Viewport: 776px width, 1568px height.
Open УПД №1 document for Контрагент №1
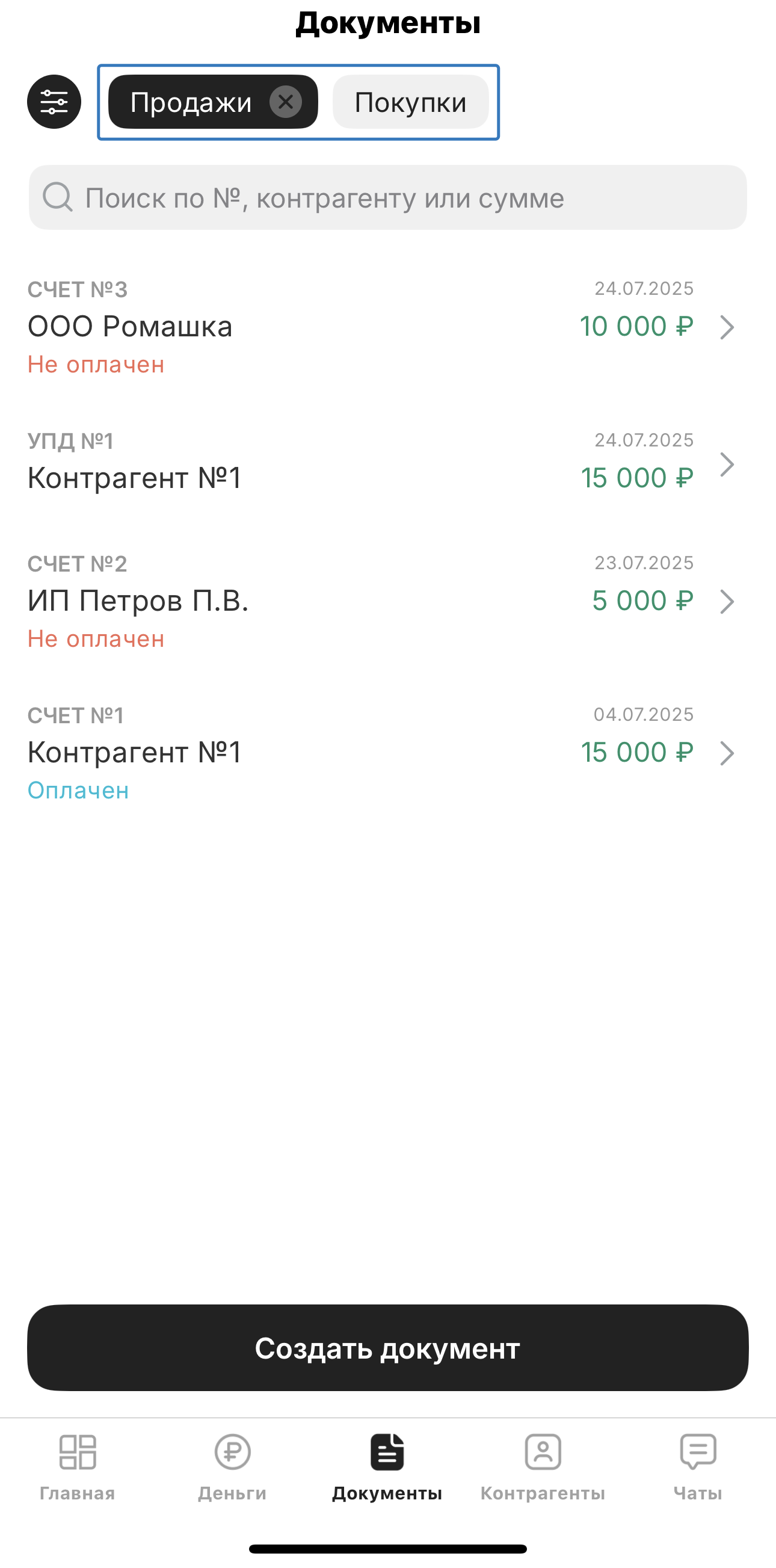pos(381,464)
